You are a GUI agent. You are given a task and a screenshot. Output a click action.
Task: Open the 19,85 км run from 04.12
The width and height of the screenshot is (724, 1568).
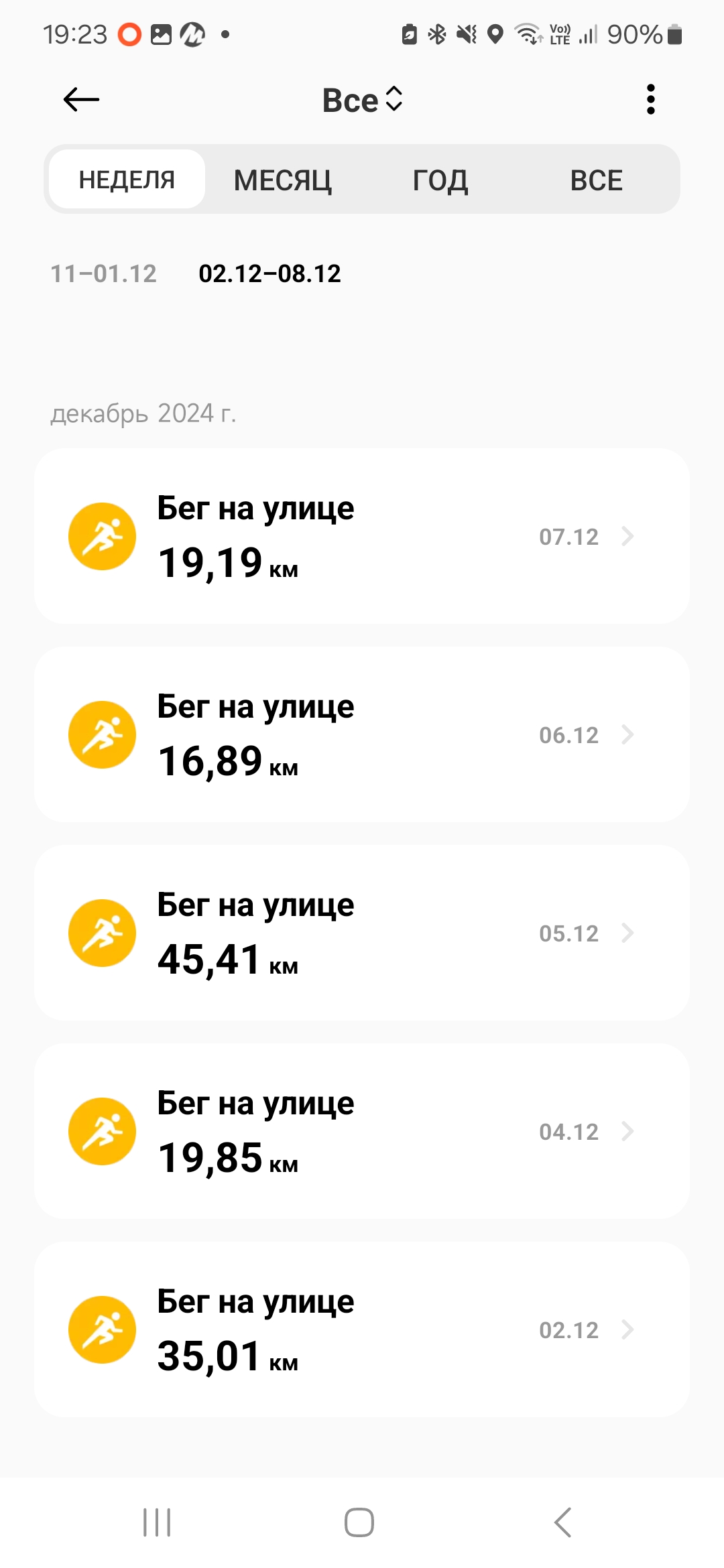pos(362,1131)
